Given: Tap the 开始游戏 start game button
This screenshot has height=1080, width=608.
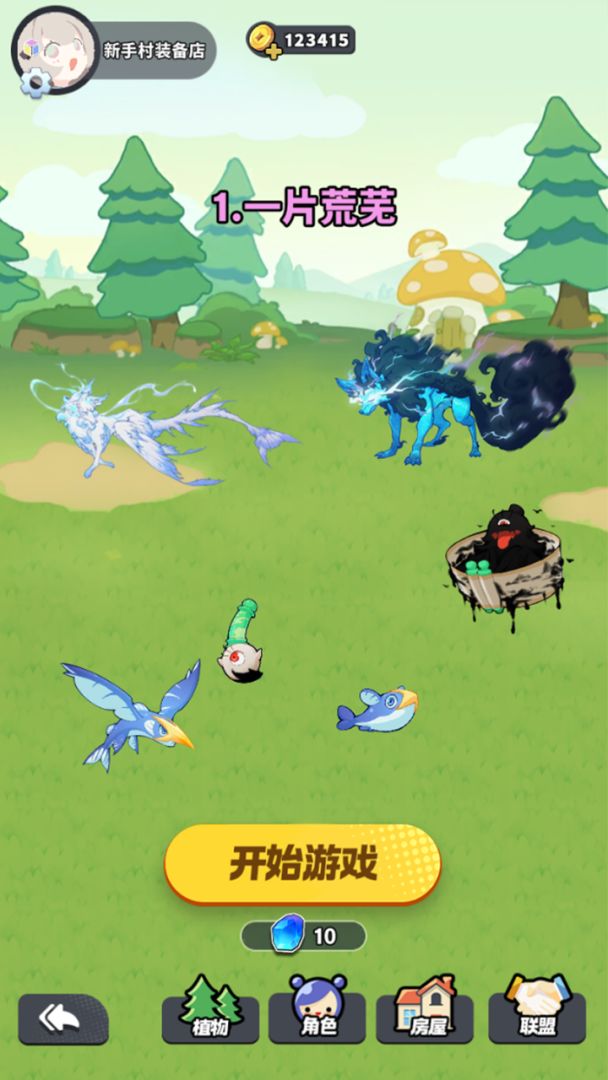Looking at the screenshot, I should click(303, 863).
